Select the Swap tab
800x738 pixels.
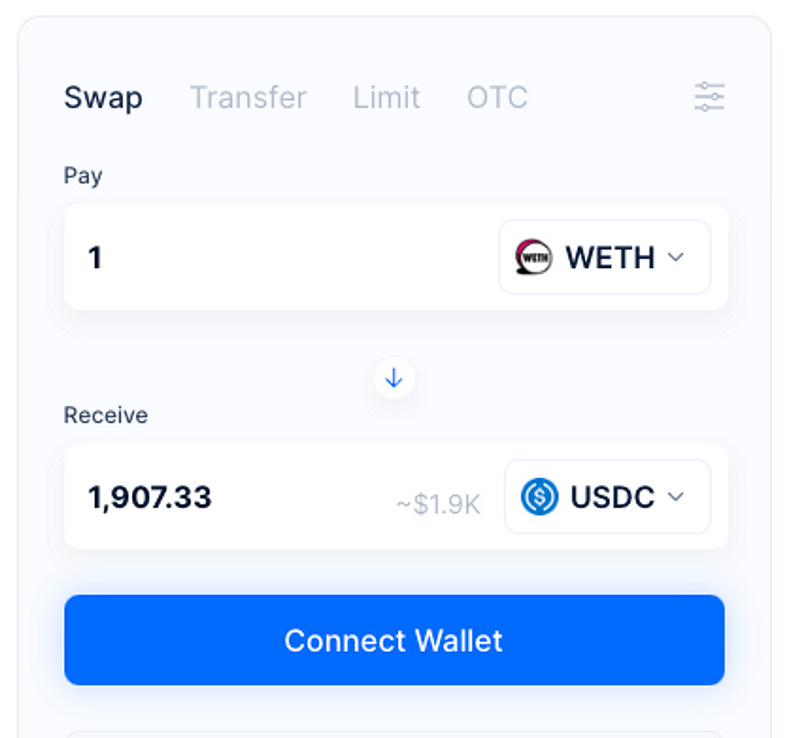103,98
